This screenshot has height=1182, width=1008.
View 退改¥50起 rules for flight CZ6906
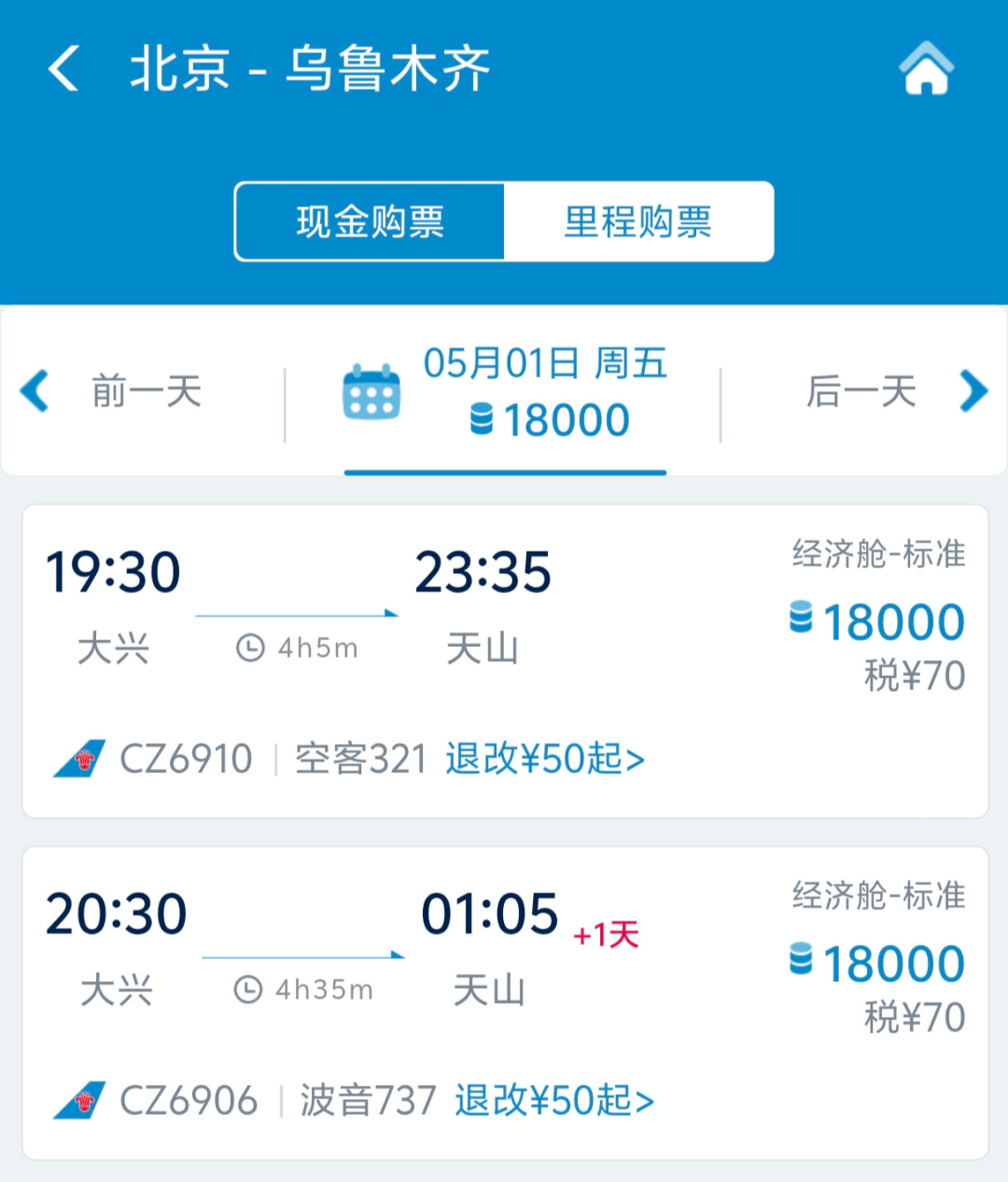click(x=554, y=1101)
